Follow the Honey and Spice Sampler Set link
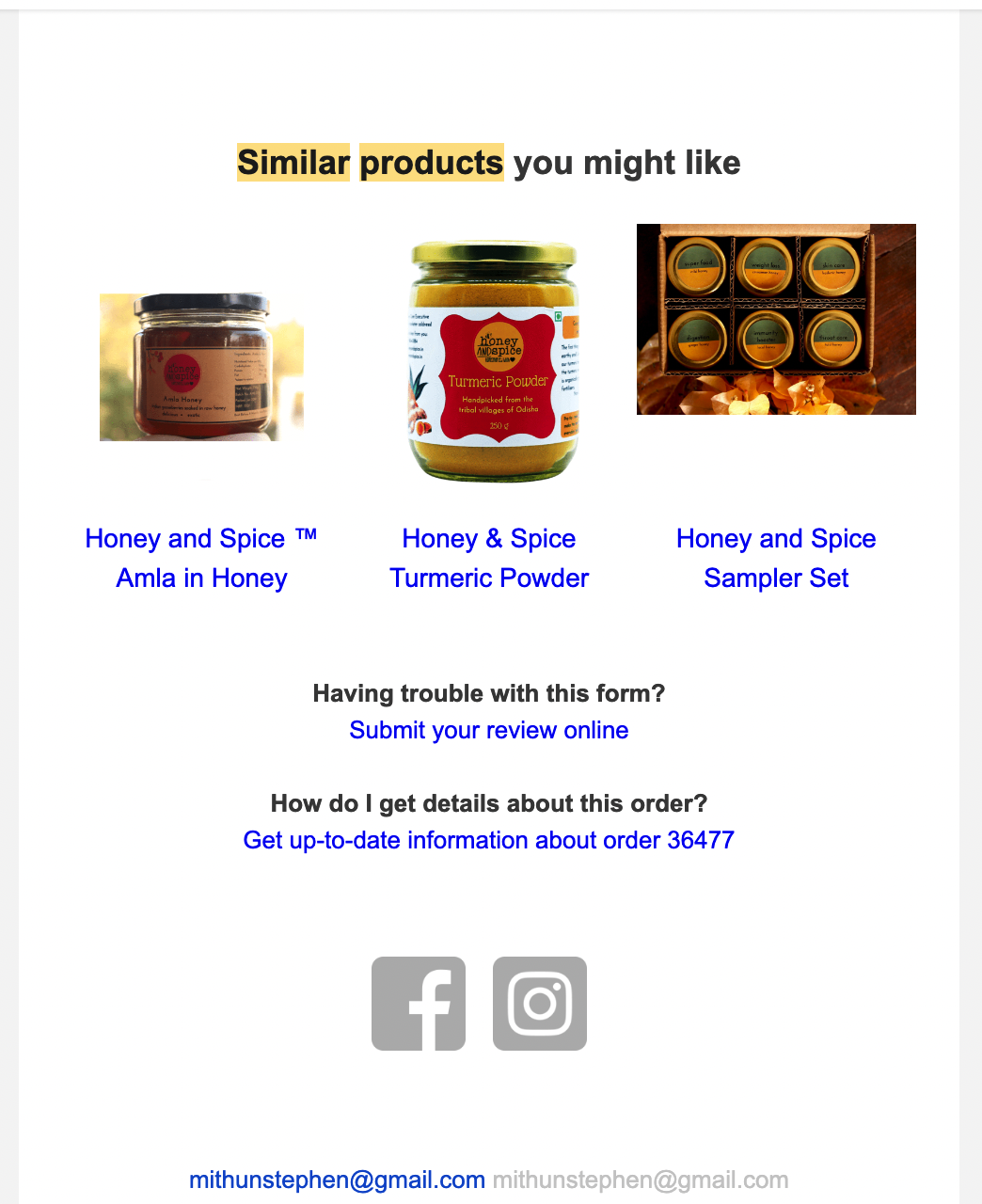Image resolution: width=982 pixels, height=1204 pixels. point(776,558)
